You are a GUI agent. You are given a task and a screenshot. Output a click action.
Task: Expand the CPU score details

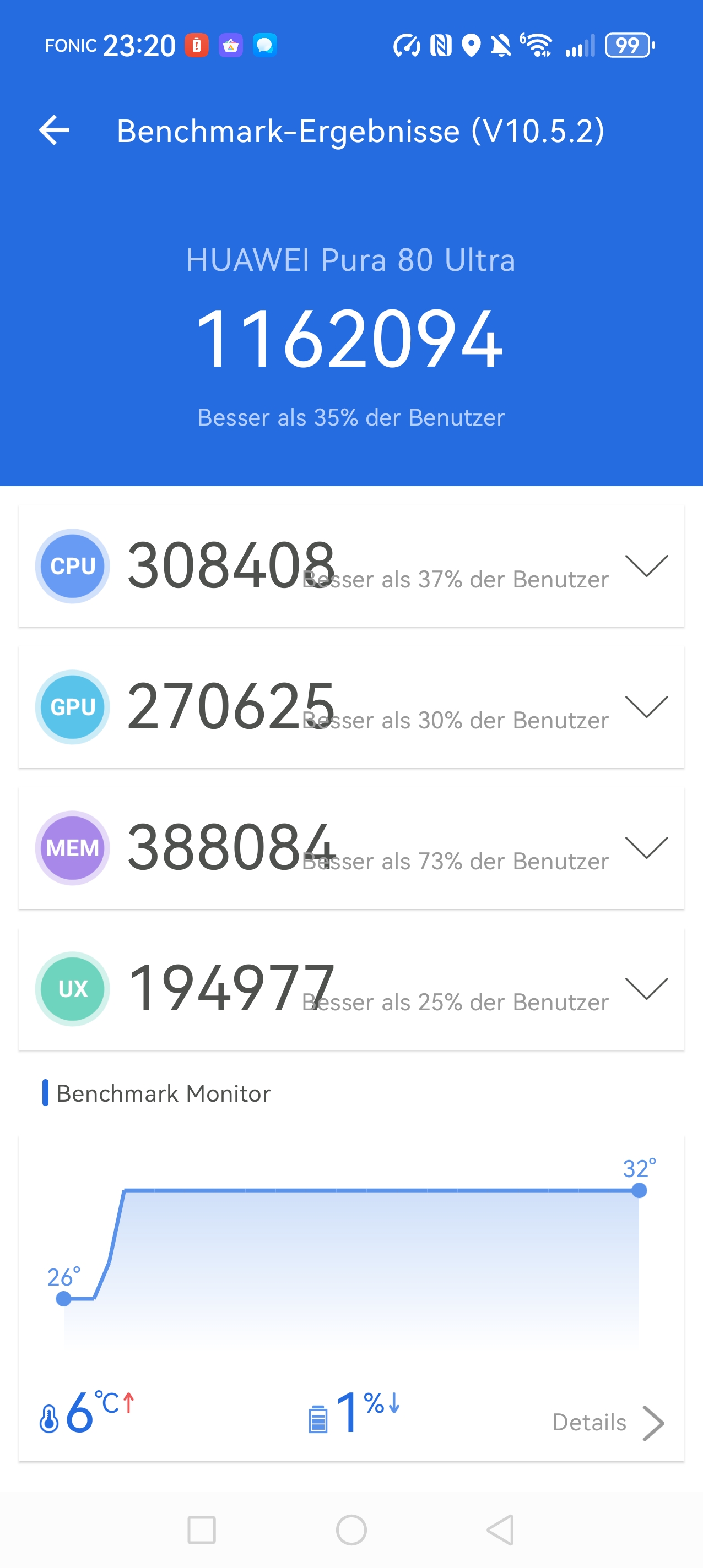click(646, 566)
